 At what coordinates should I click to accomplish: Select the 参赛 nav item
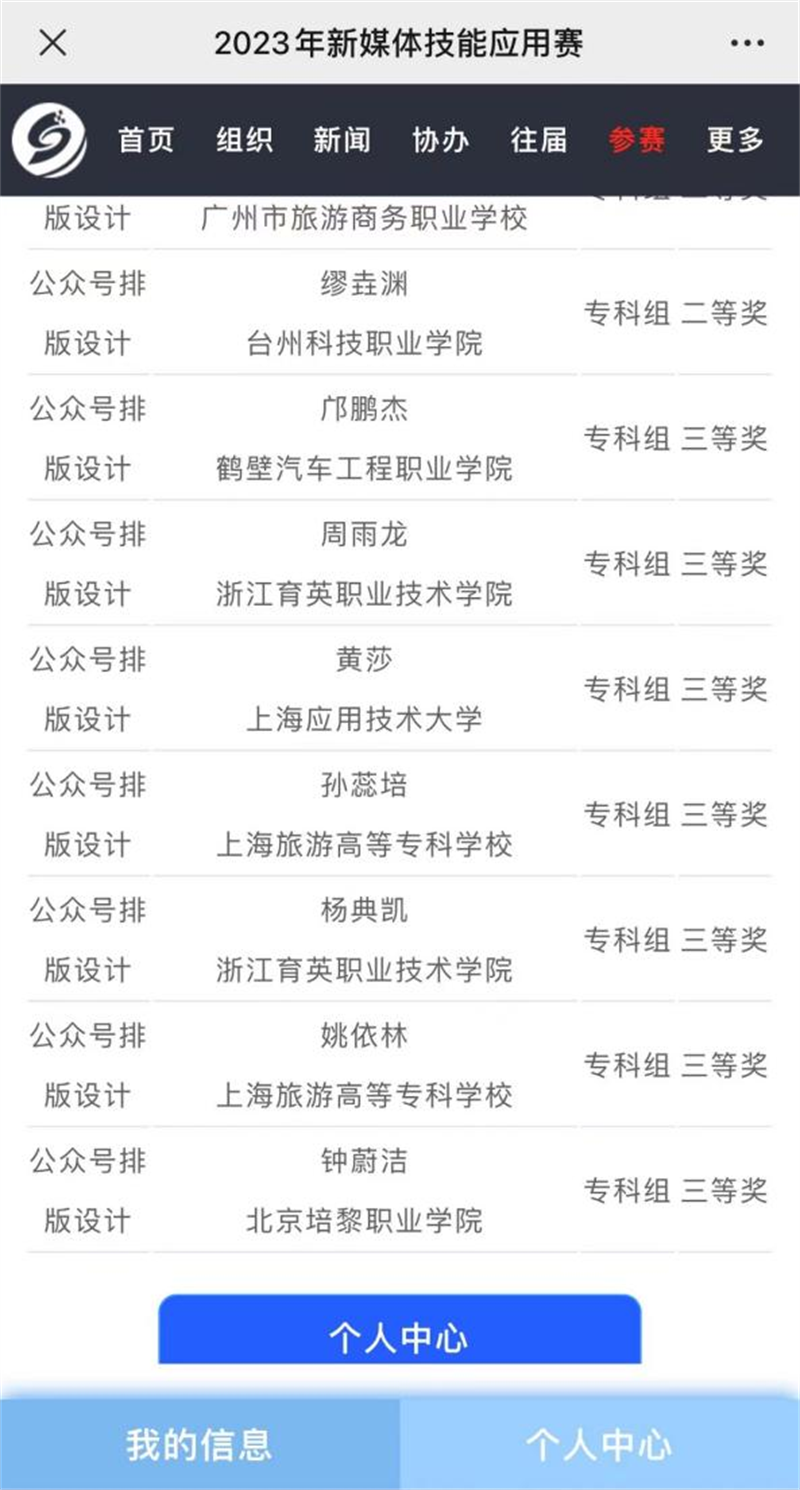637,140
